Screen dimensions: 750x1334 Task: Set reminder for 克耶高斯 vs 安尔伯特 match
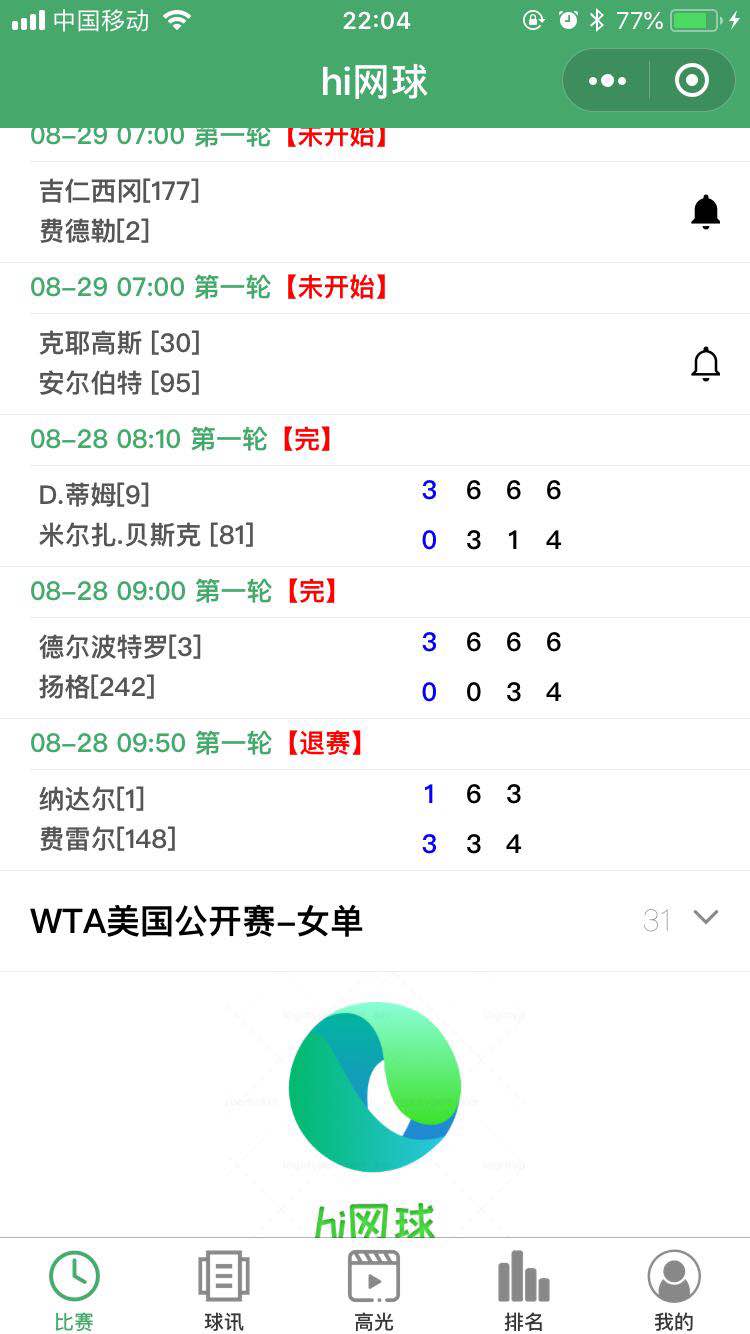pyautogui.click(x=706, y=364)
